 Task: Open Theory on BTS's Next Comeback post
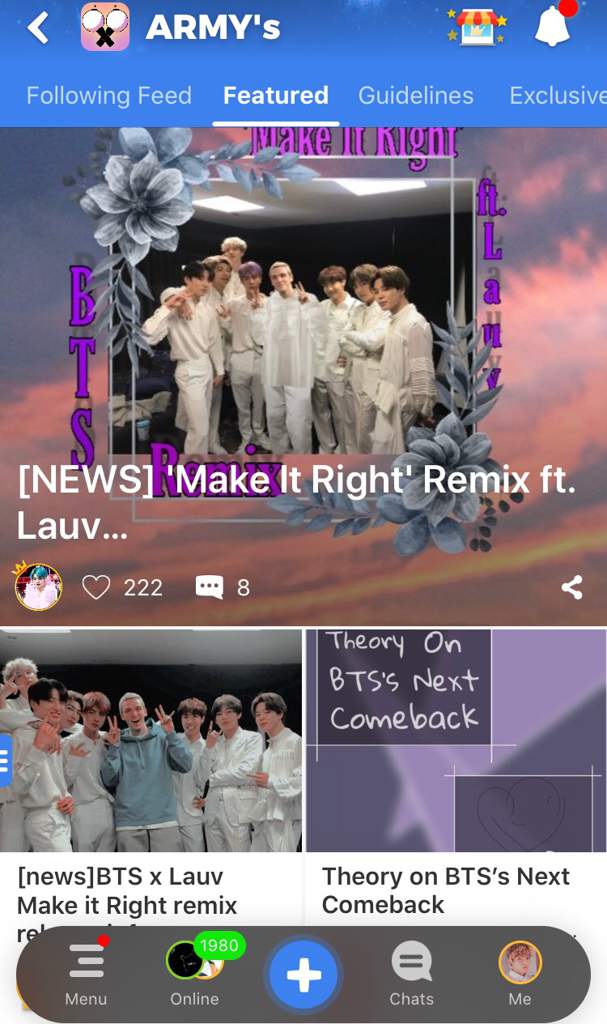click(455, 760)
